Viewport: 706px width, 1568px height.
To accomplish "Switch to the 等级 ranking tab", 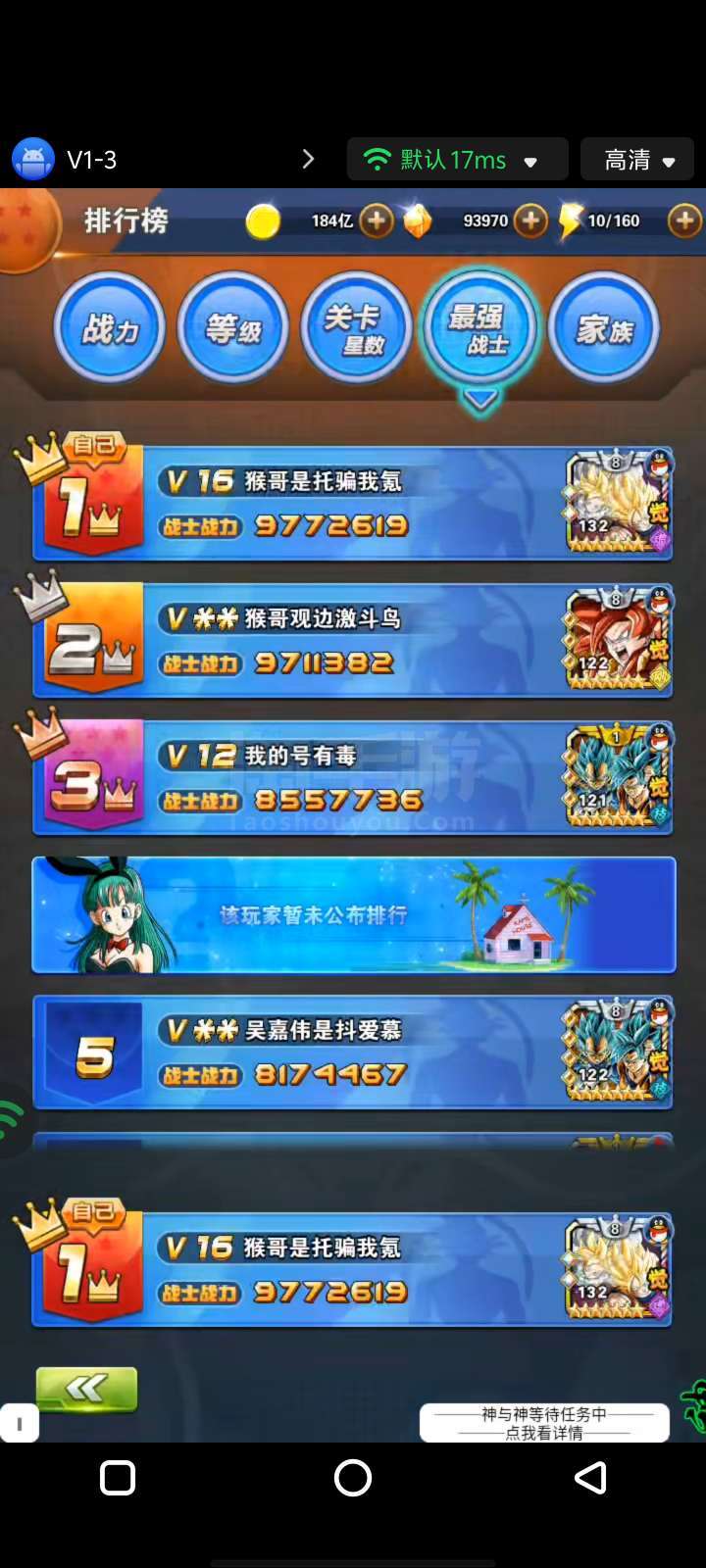I will pos(233,327).
